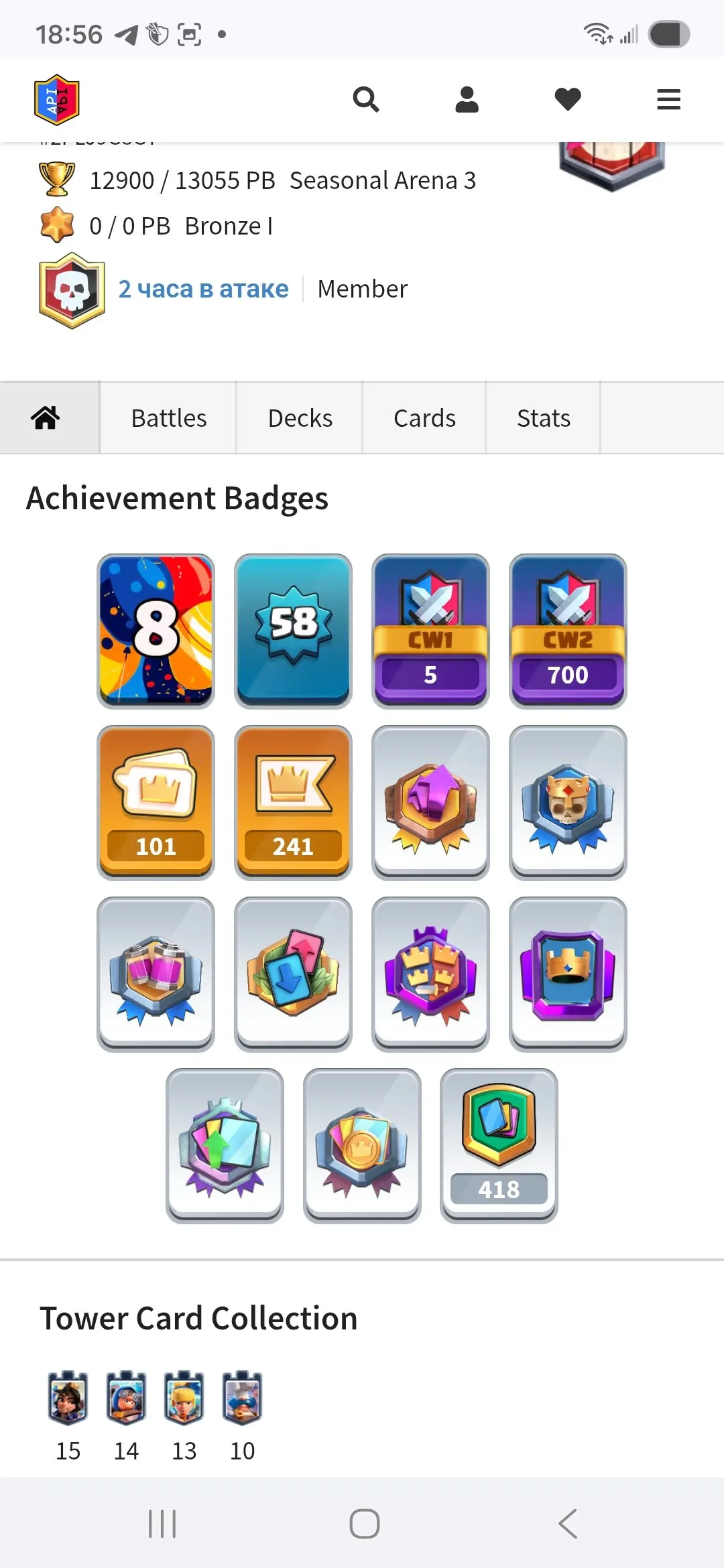Screen dimensions: 724x1568
Task: Click the 418 cards collection badge
Action: pos(499,1147)
